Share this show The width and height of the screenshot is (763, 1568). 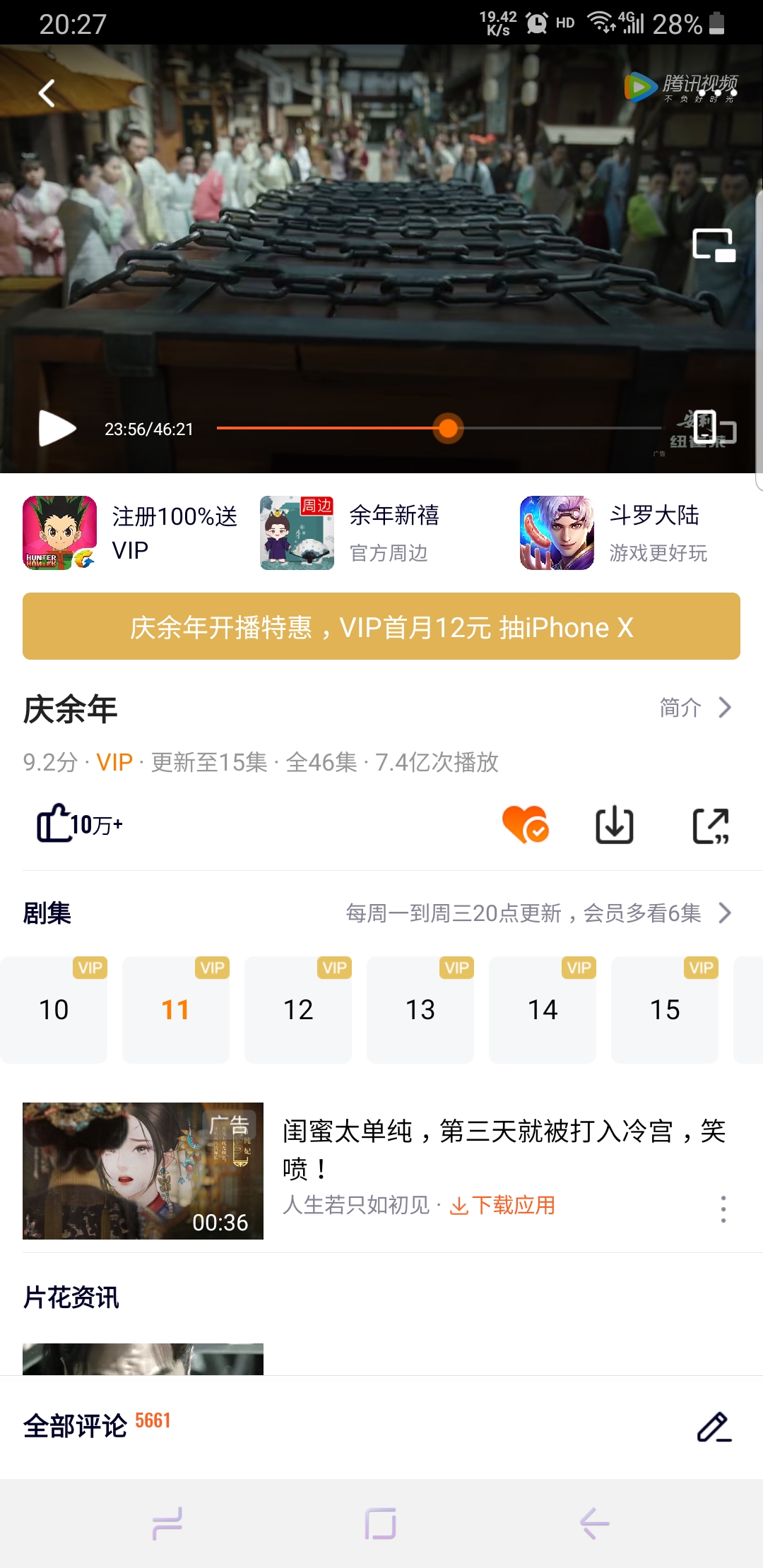click(x=710, y=825)
